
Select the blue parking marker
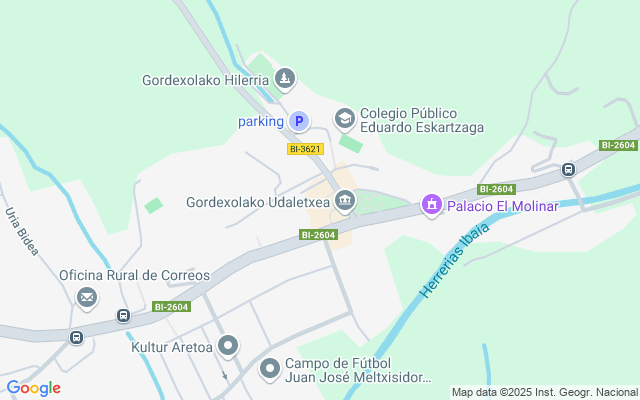pos(298,122)
